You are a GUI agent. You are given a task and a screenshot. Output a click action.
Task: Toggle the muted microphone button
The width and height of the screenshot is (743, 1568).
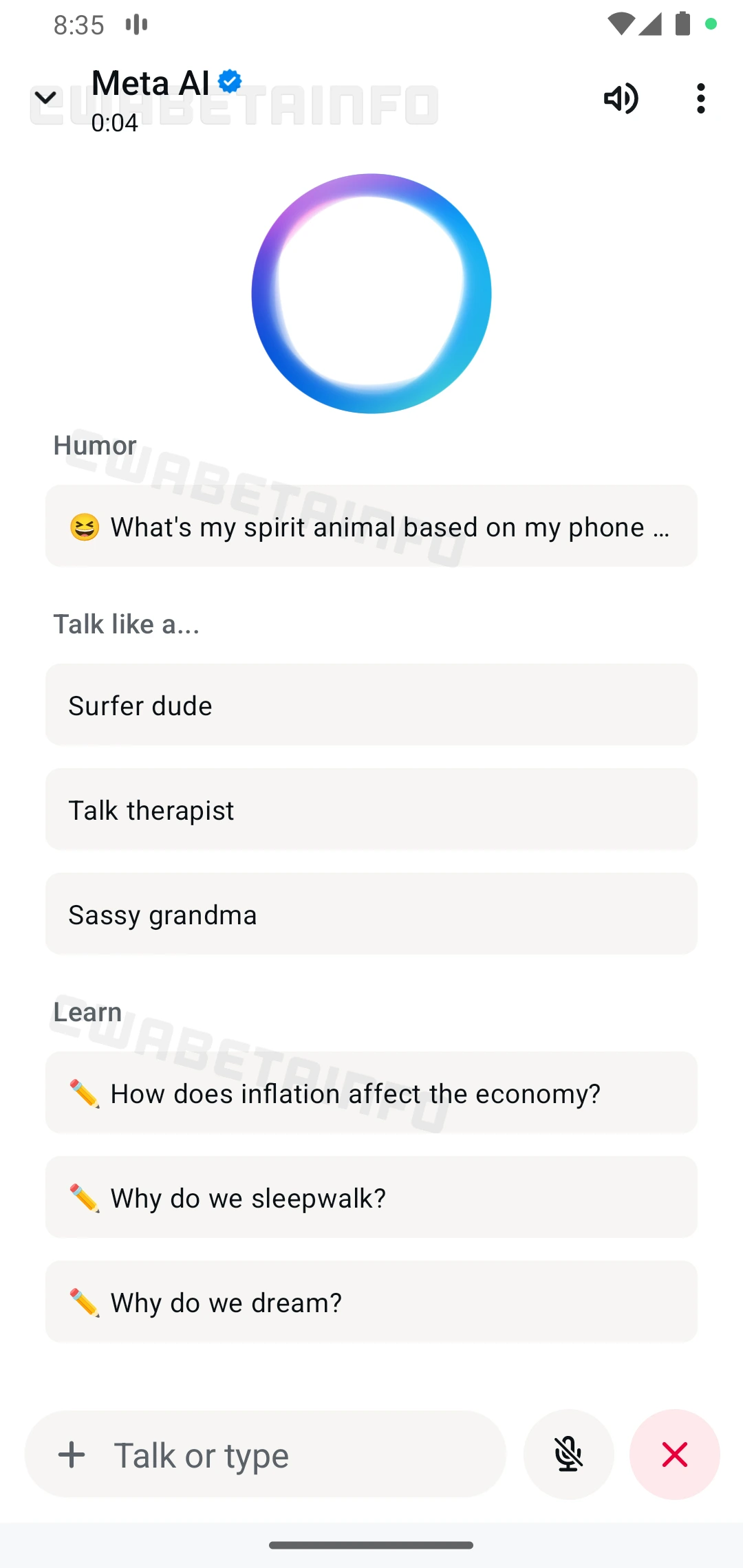tap(568, 1455)
